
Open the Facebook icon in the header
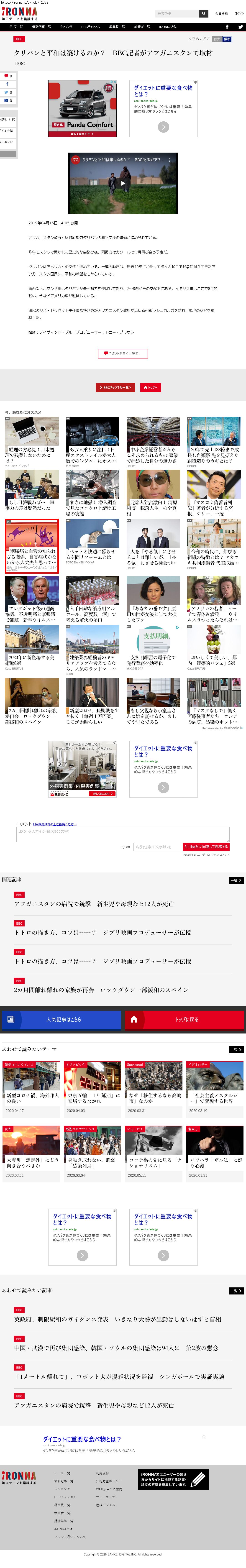pyautogui.click(x=227, y=27)
